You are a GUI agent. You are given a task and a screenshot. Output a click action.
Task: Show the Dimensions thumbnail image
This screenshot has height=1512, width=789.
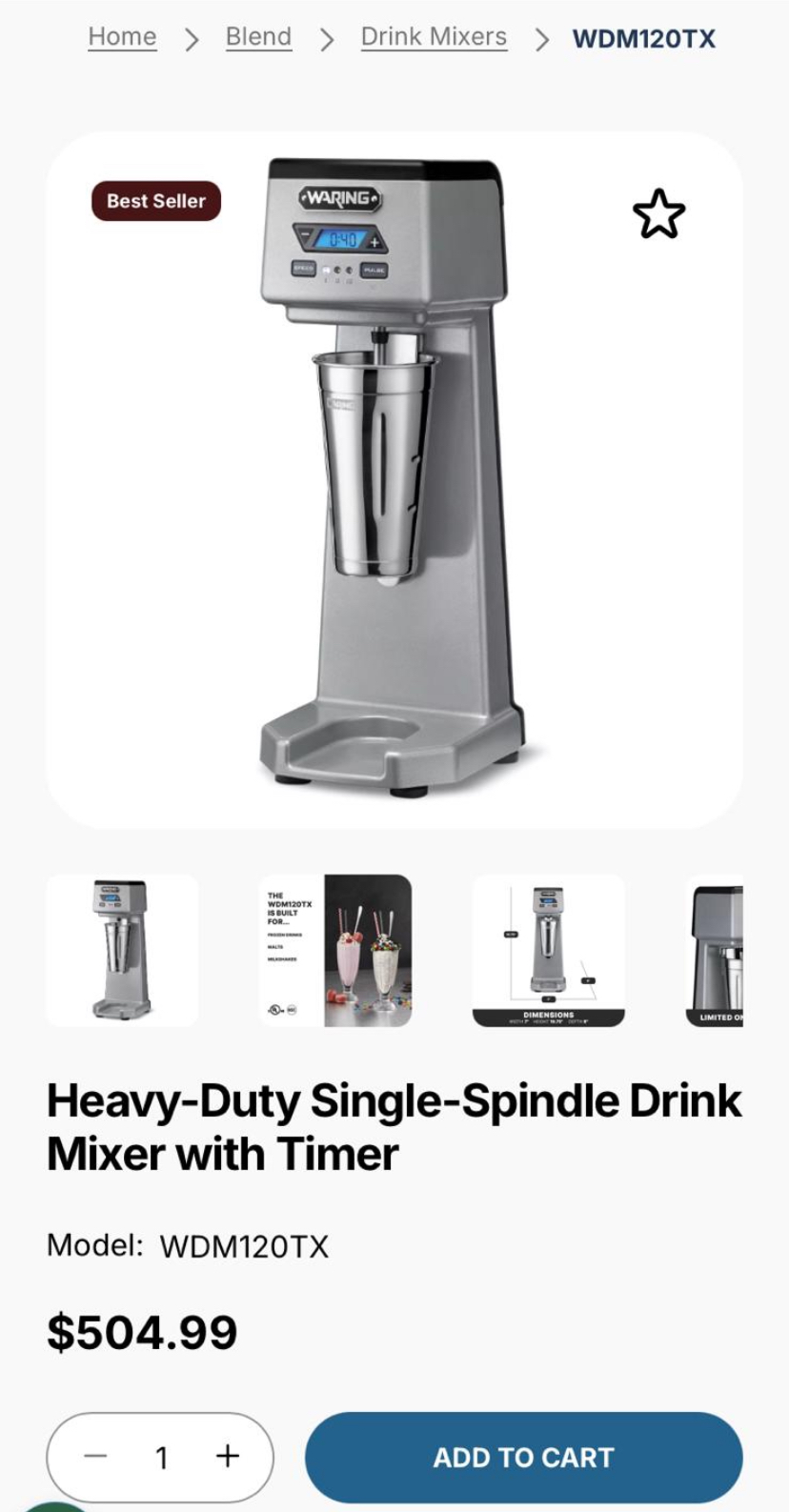[549, 950]
